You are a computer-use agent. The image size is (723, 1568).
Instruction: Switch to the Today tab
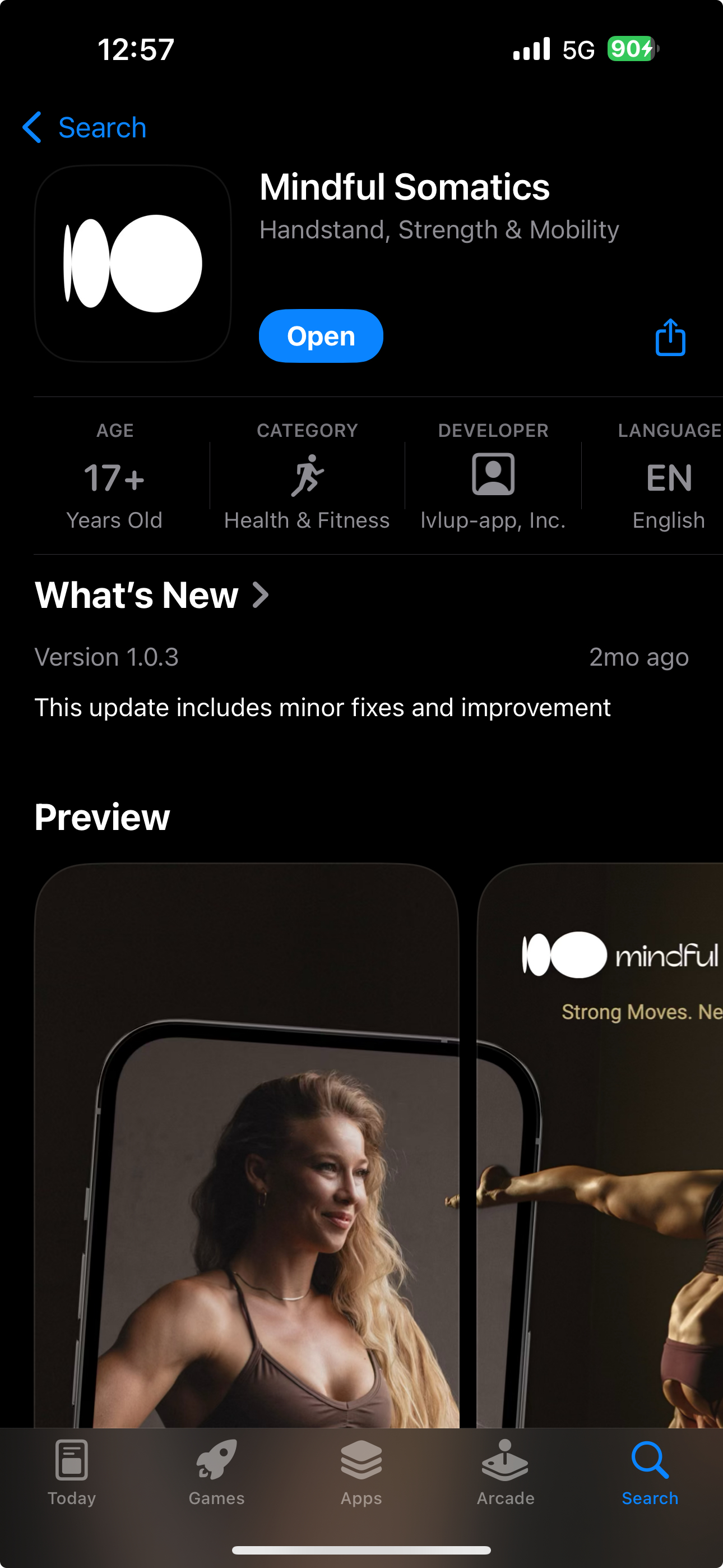[x=72, y=1472]
